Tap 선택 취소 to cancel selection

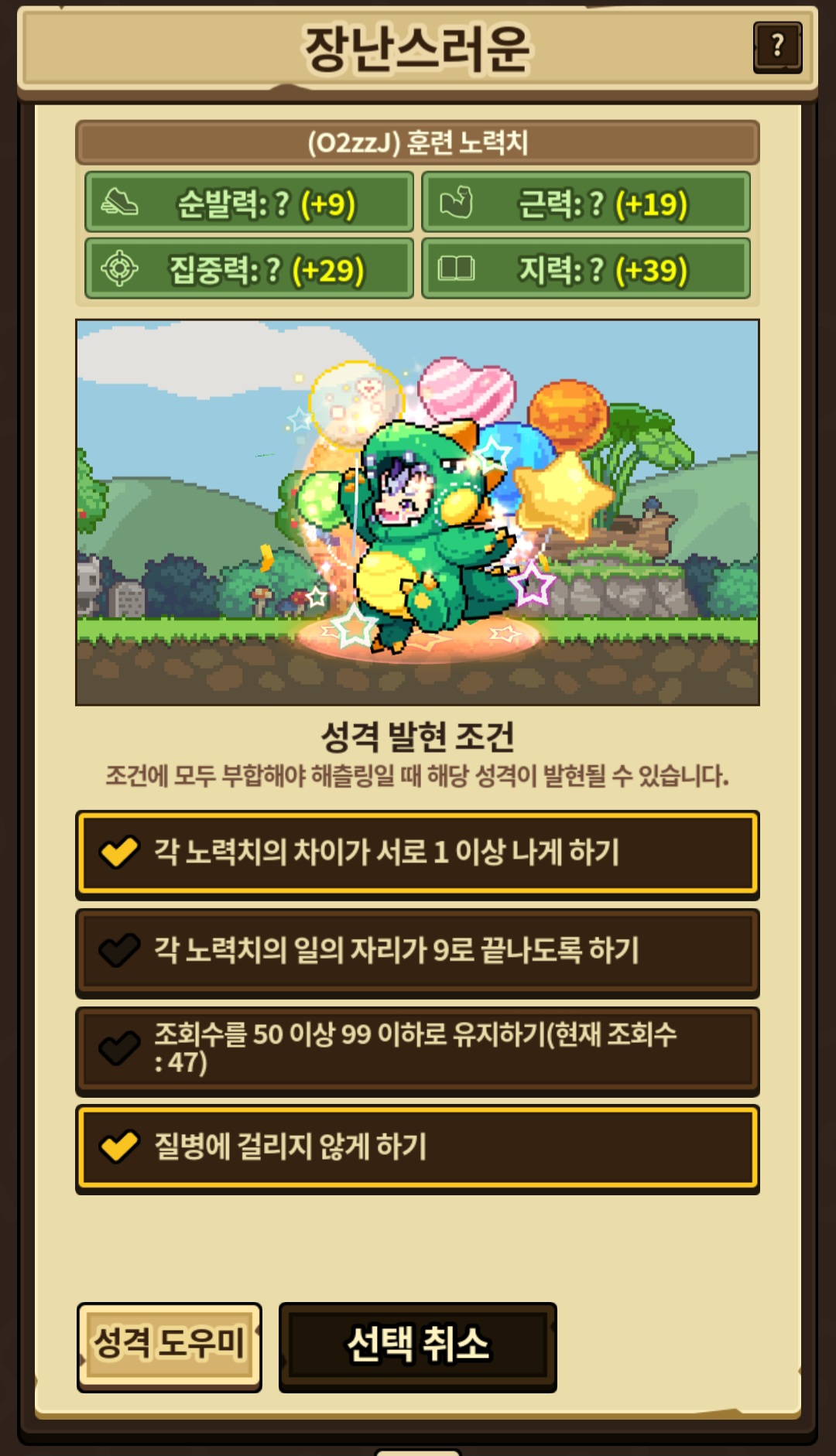pyautogui.click(x=418, y=1346)
